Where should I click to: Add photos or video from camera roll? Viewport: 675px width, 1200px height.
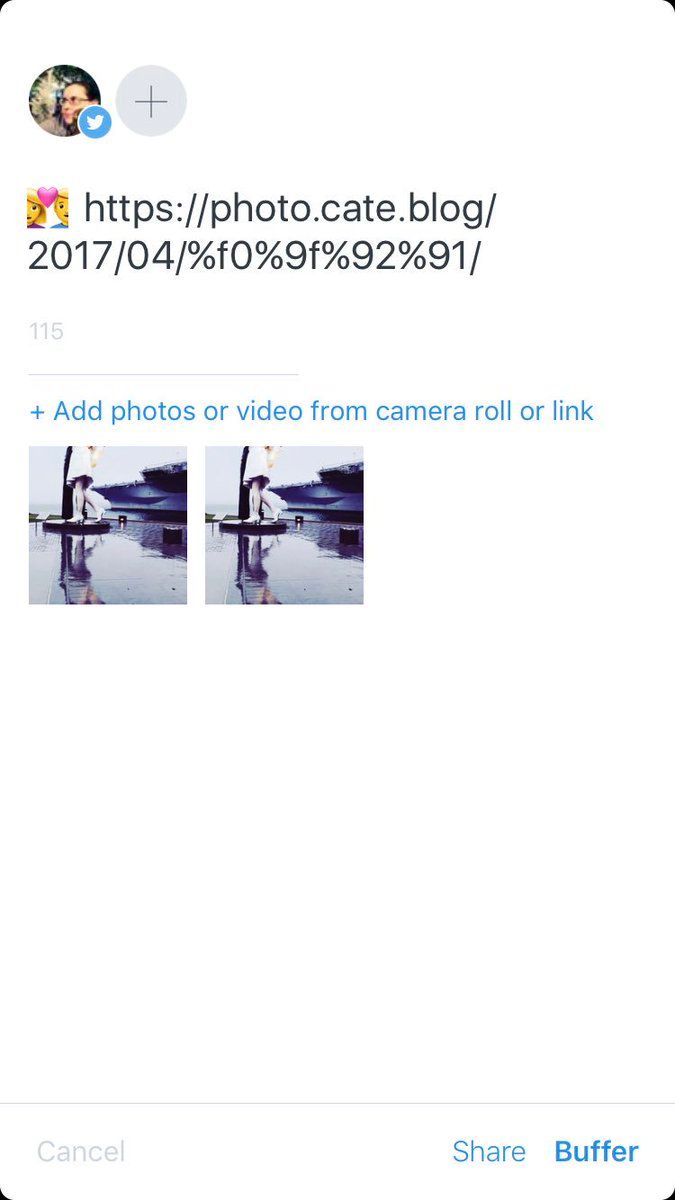click(312, 411)
